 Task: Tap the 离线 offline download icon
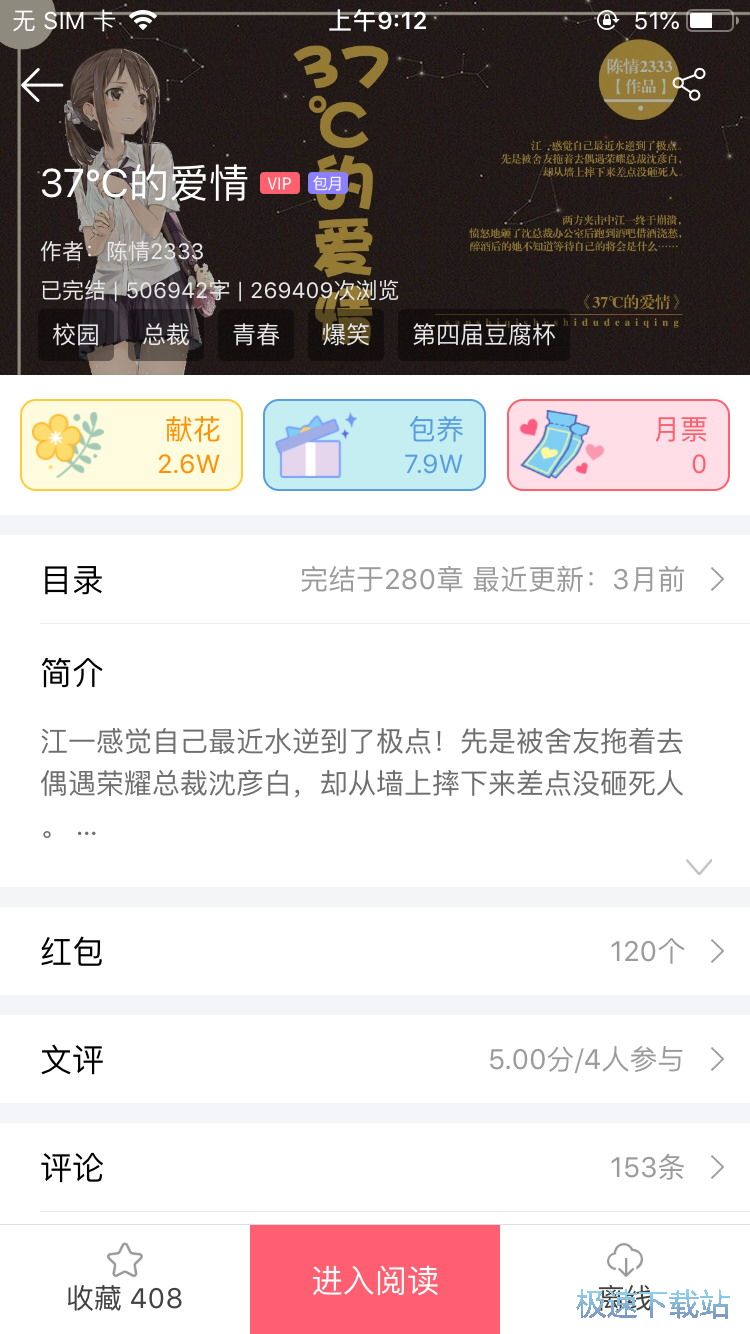point(625,1261)
